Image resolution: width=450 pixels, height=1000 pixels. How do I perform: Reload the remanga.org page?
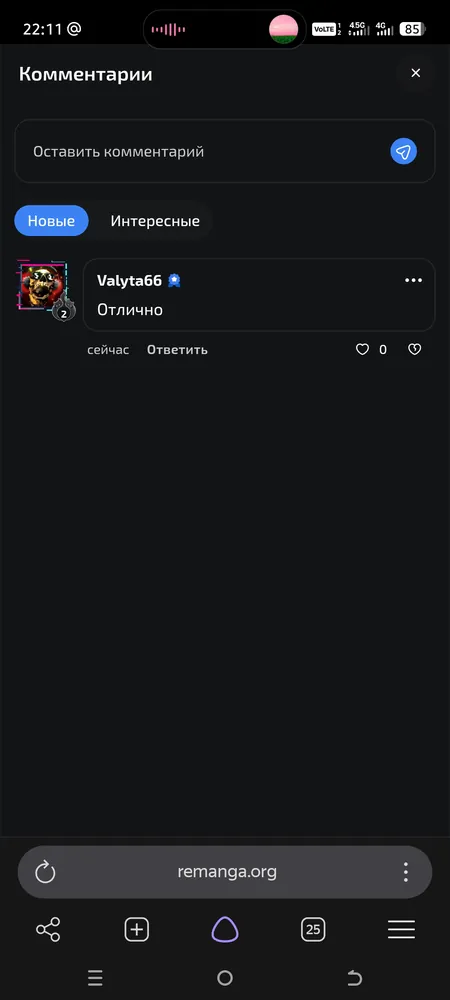tap(45, 872)
